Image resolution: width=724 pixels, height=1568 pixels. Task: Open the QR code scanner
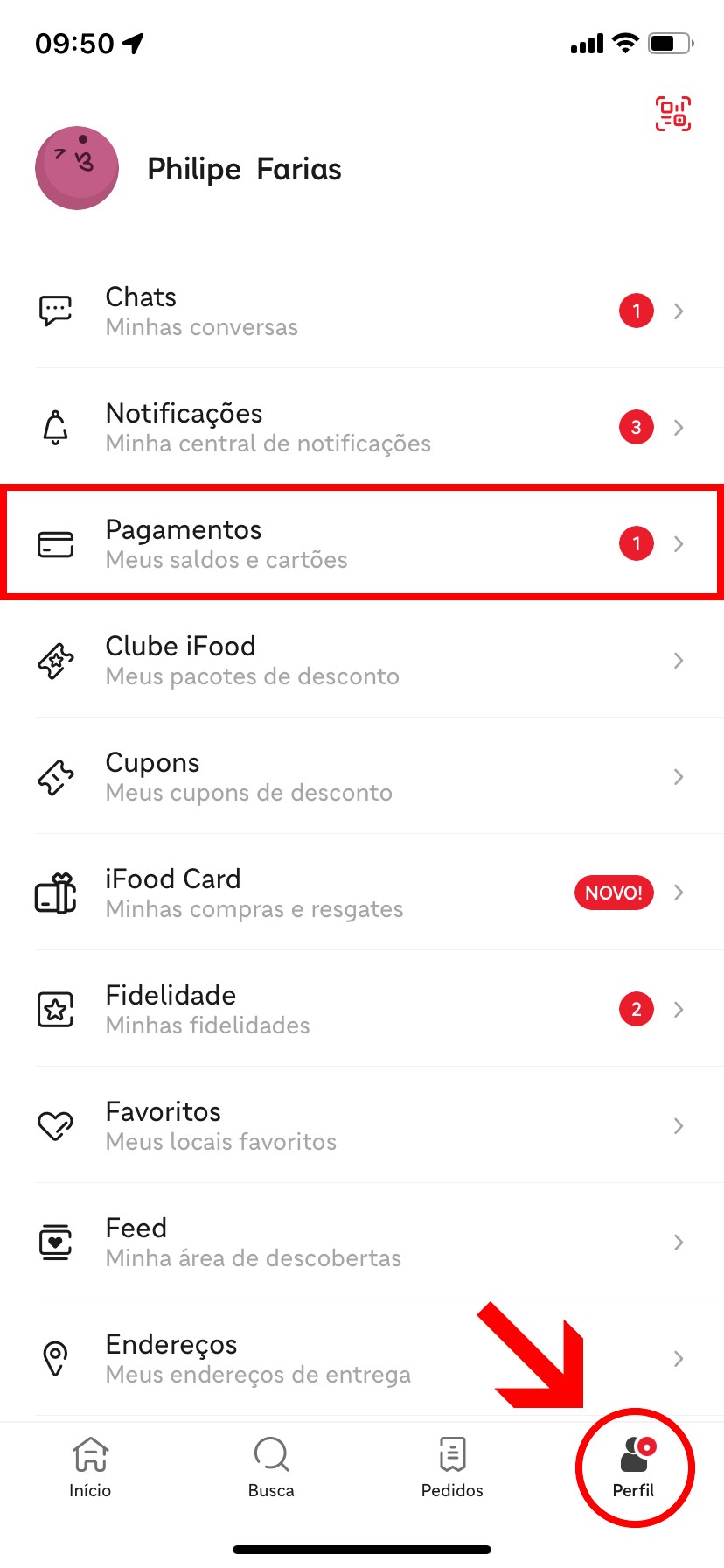pos(673,114)
